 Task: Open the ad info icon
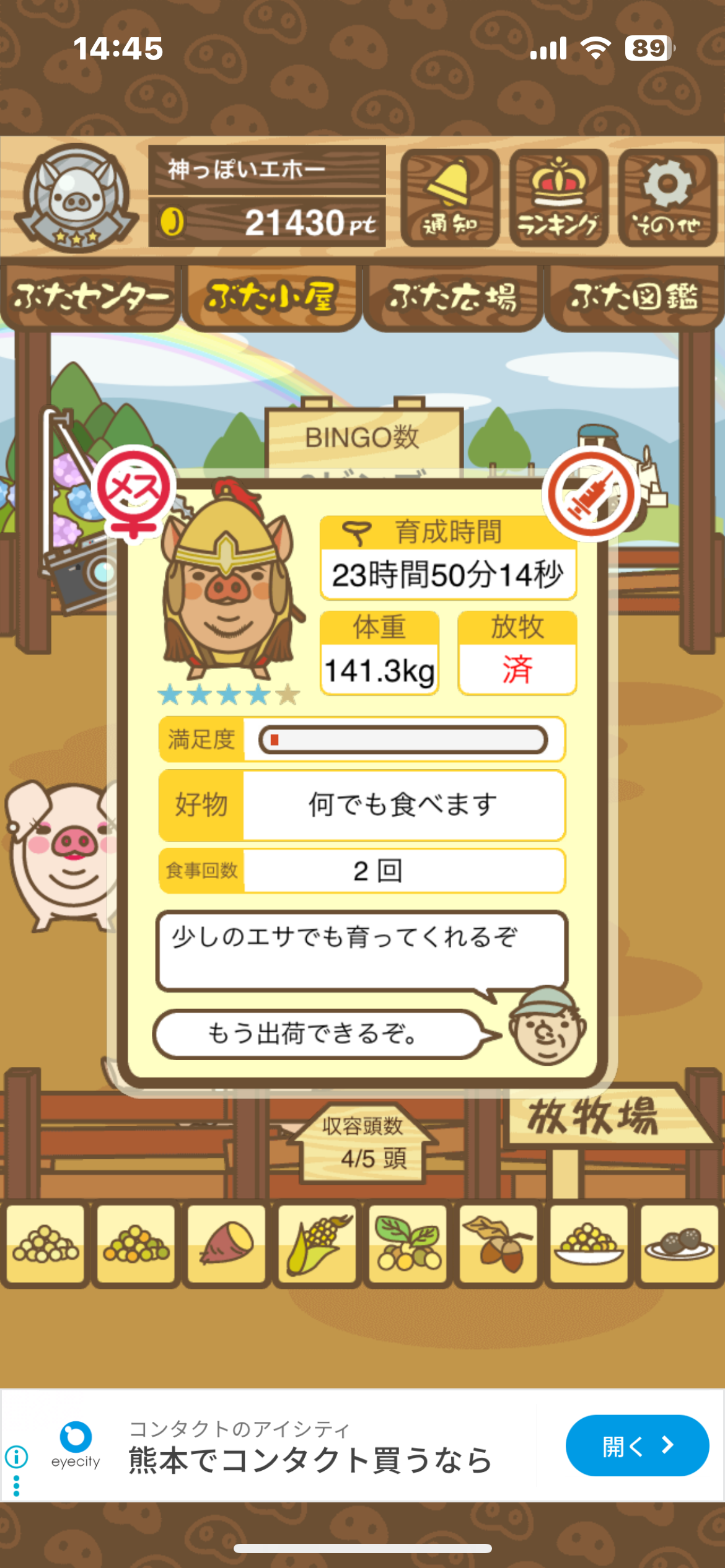click(x=17, y=1457)
